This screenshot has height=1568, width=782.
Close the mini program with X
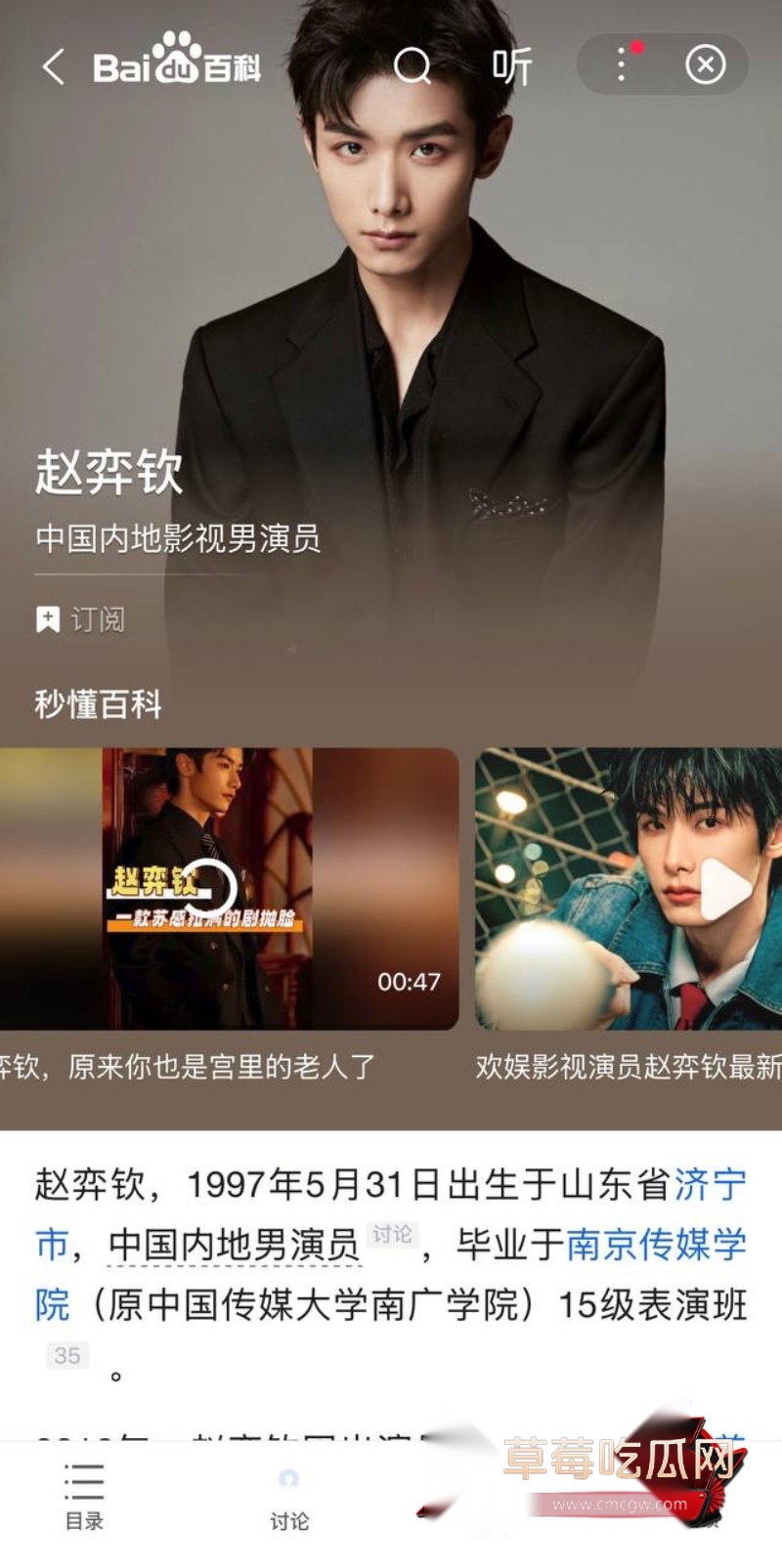click(706, 65)
